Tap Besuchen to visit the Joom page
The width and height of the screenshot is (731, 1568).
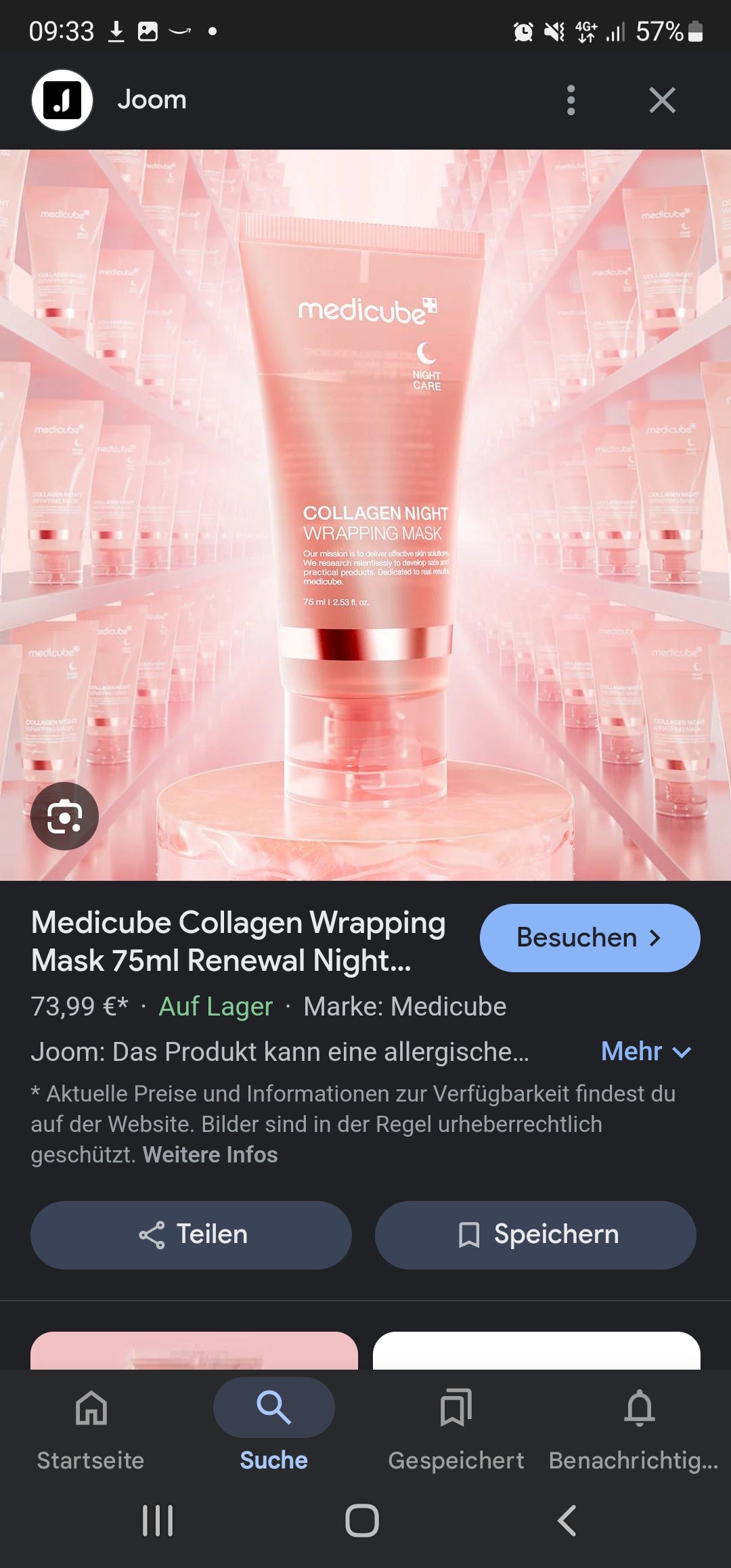[590, 938]
